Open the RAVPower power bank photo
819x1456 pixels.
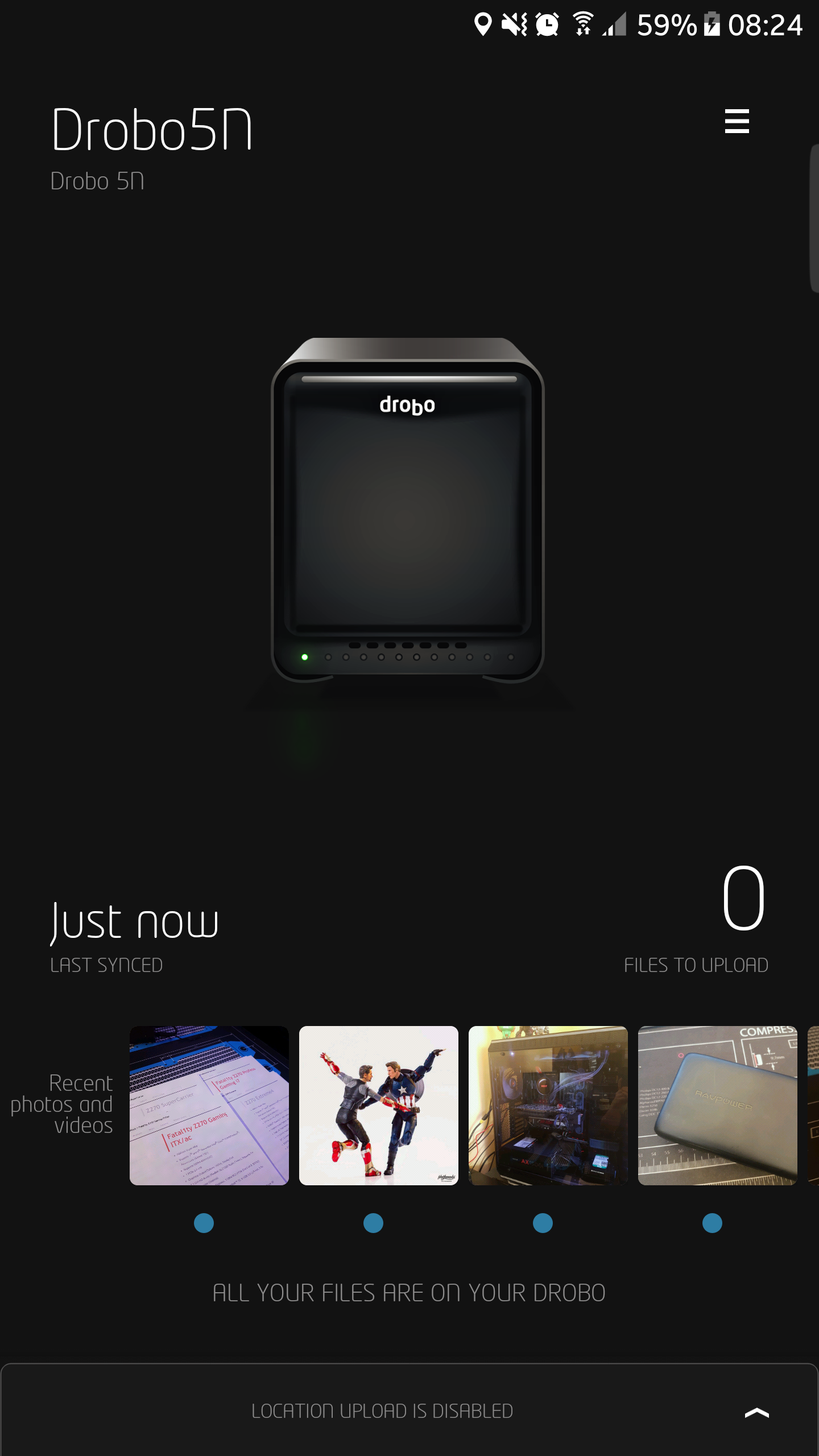(x=718, y=1105)
